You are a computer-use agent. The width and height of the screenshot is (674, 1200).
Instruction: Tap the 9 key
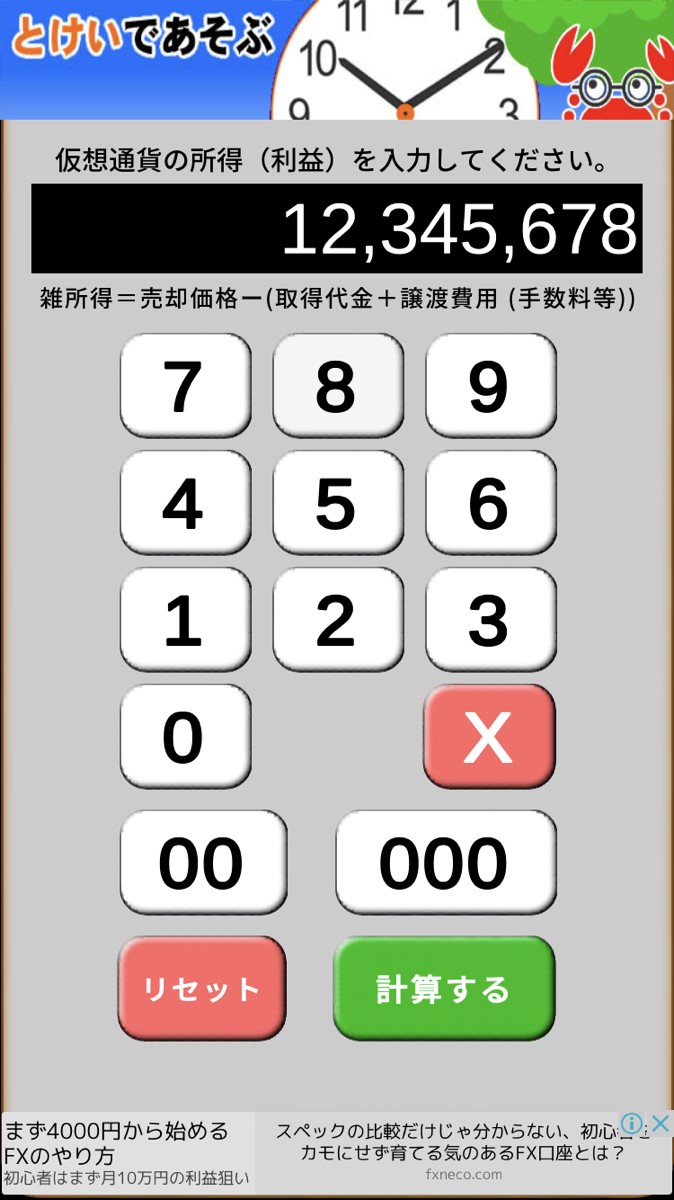point(490,386)
